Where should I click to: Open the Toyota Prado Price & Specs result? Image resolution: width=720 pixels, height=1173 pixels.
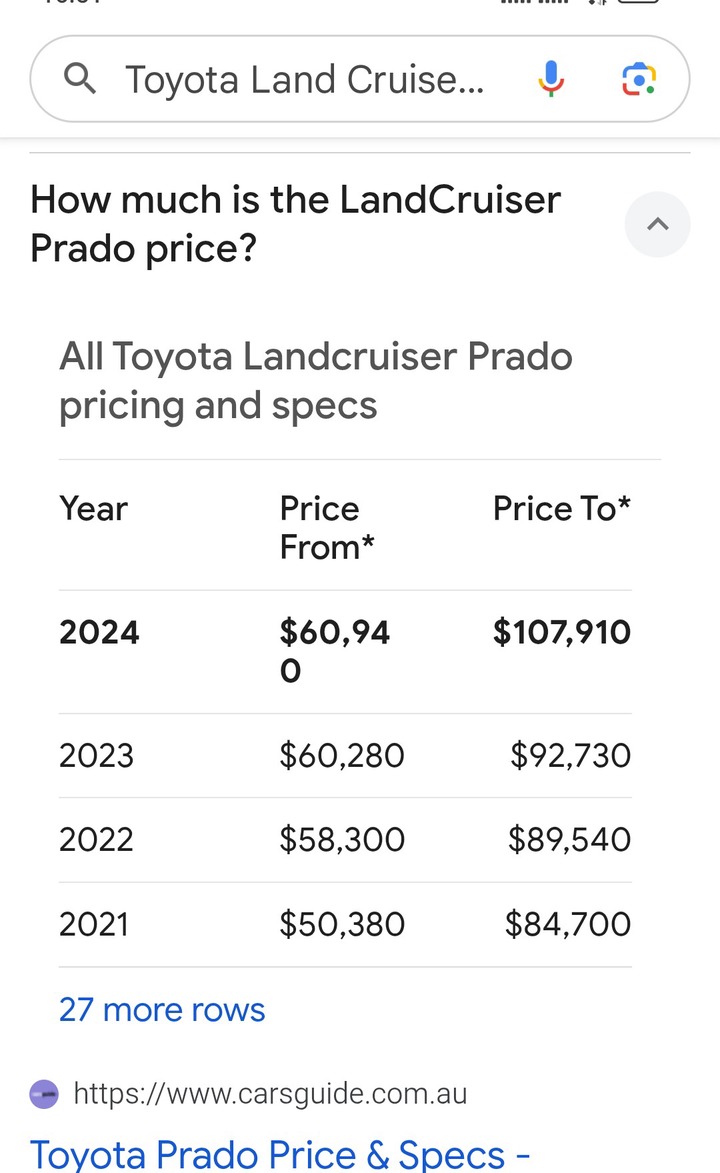click(x=280, y=1152)
